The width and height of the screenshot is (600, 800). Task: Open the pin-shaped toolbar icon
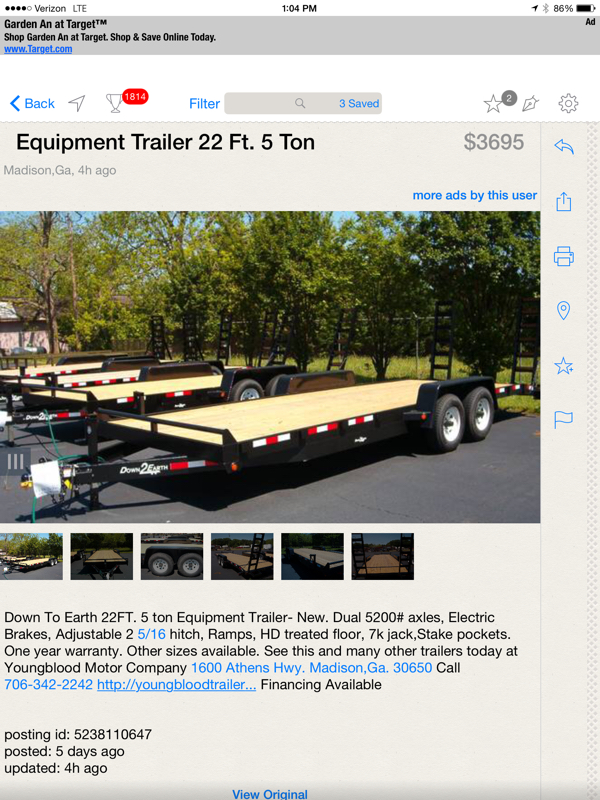[x=531, y=103]
